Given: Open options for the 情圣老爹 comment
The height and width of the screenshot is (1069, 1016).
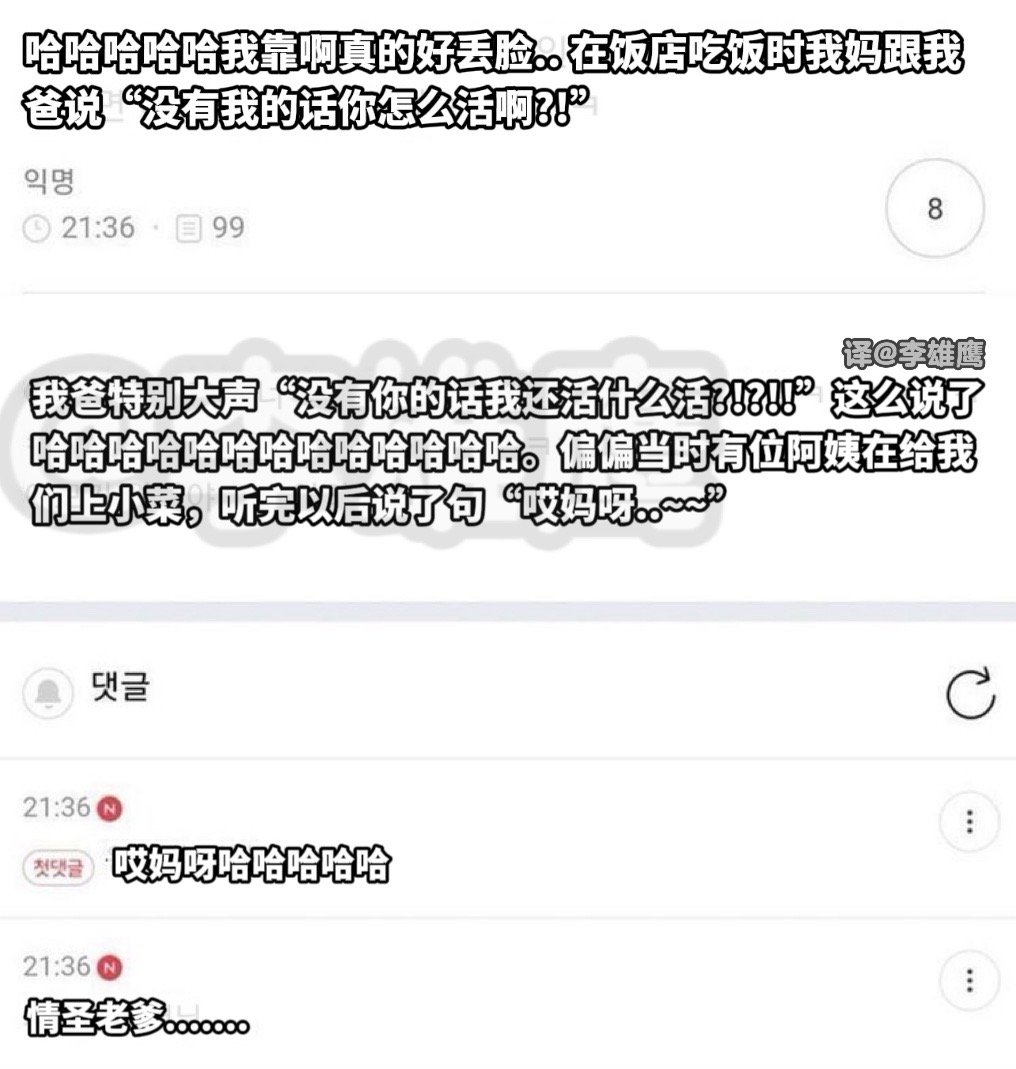Looking at the screenshot, I should (x=969, y=980).
